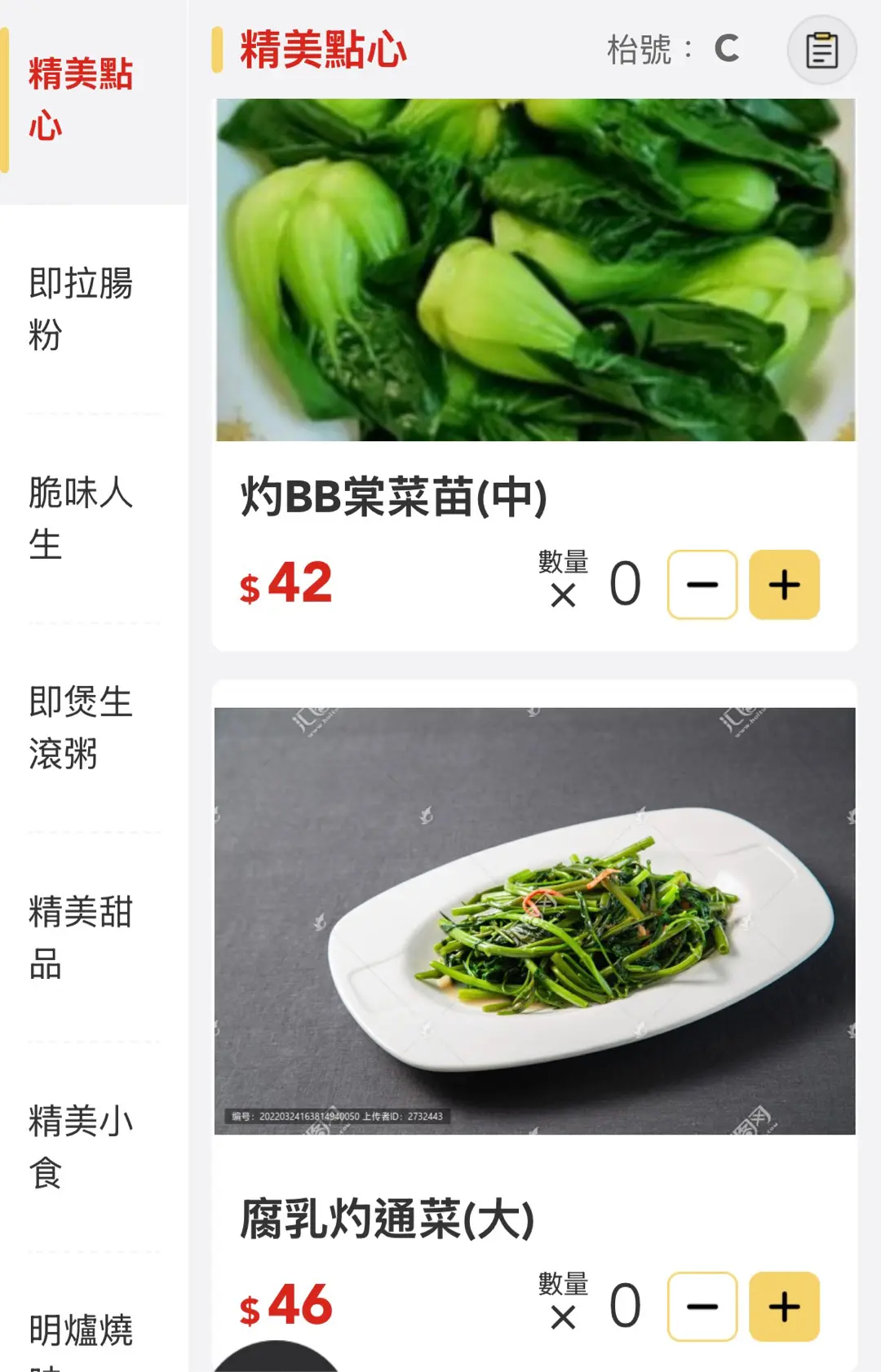Decrease quantity of 灼BB棠菜苗(中)
The image size is (881, 1372).
coord(702,585)
